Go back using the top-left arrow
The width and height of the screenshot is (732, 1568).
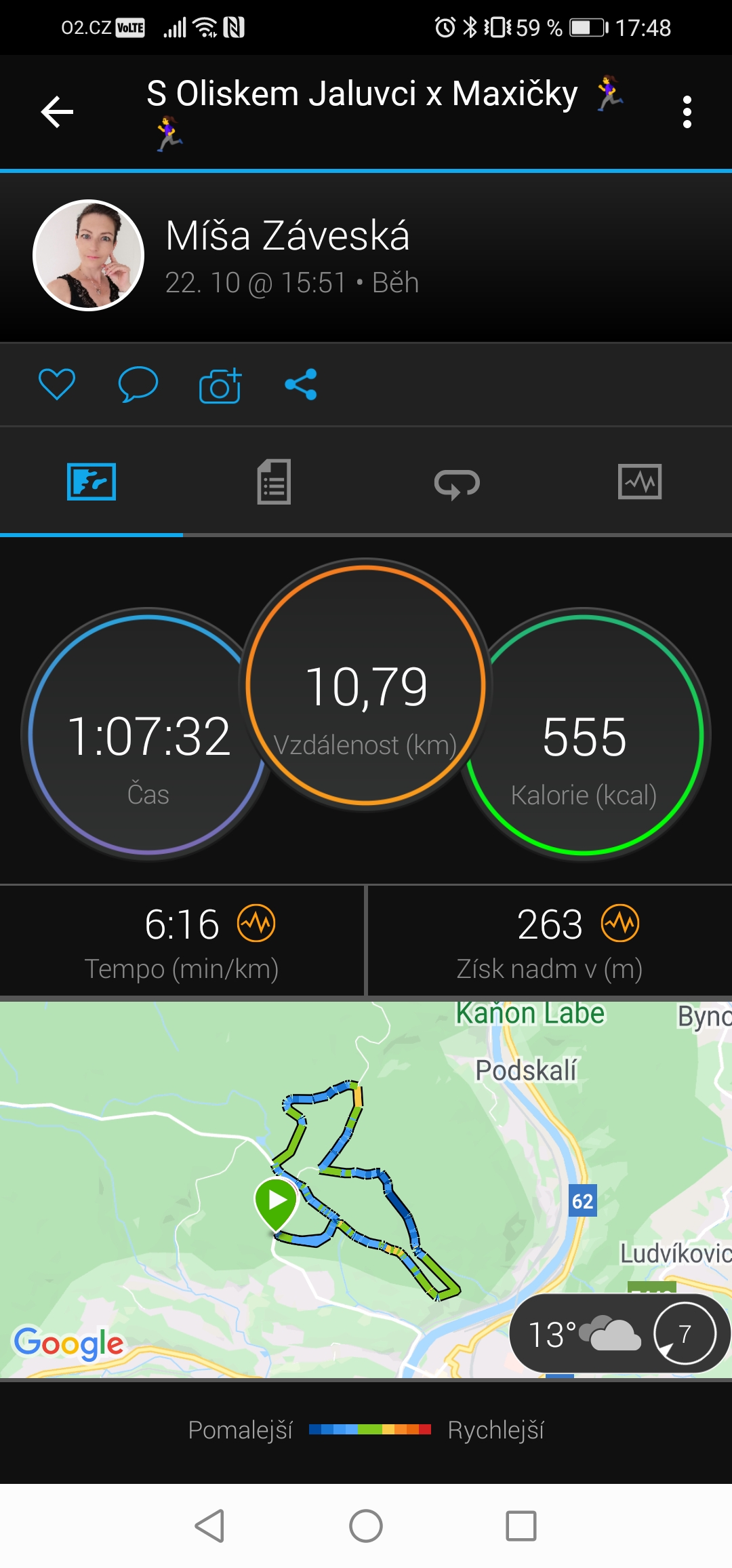[x=57, y=112]
